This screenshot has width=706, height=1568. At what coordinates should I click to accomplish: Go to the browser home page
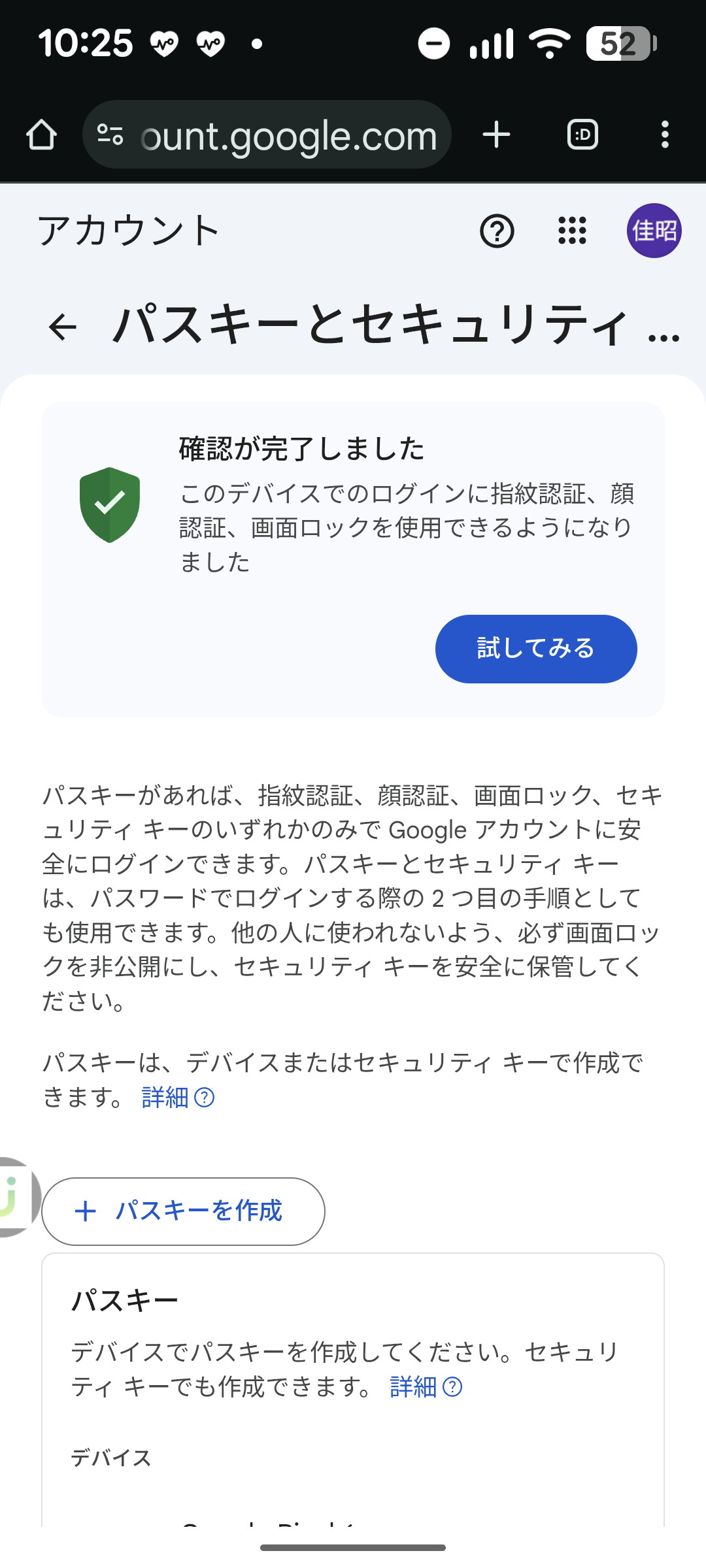41,135
